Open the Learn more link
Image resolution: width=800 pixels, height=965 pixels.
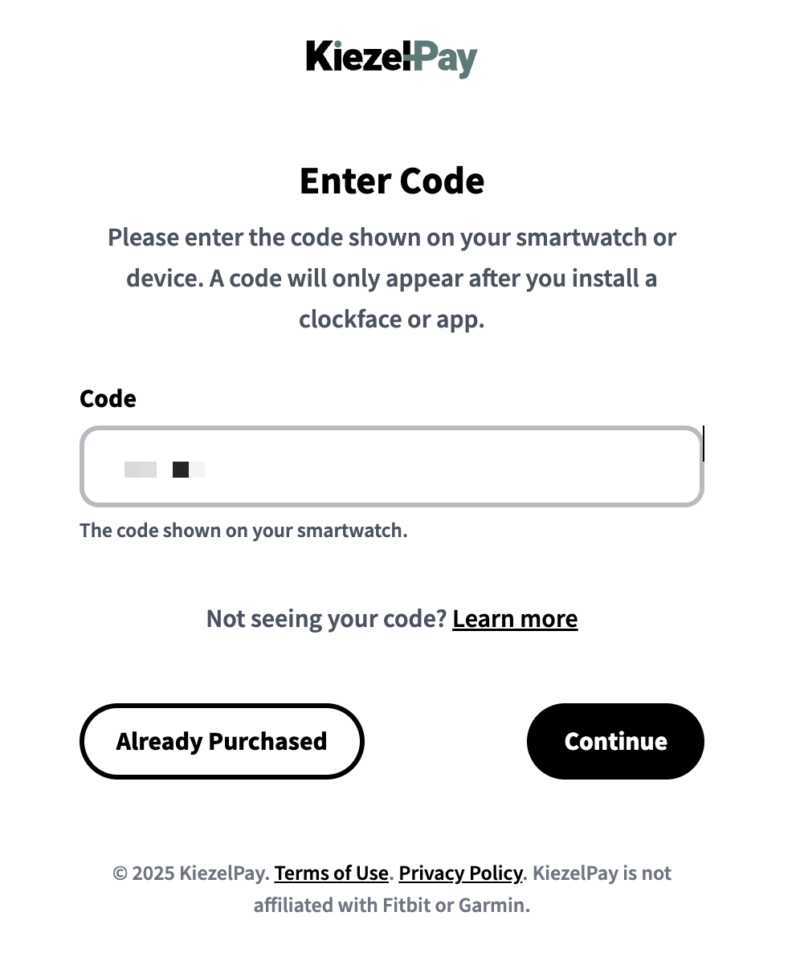(514, 619)
